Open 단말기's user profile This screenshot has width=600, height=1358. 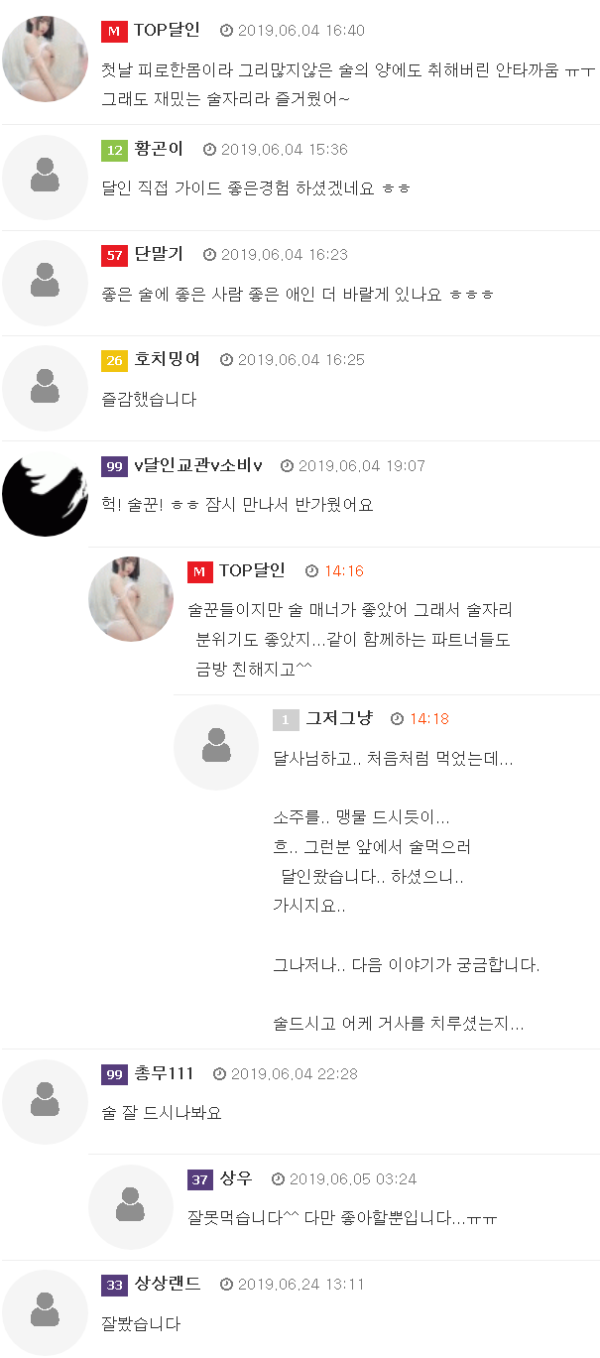pos(158,254)
